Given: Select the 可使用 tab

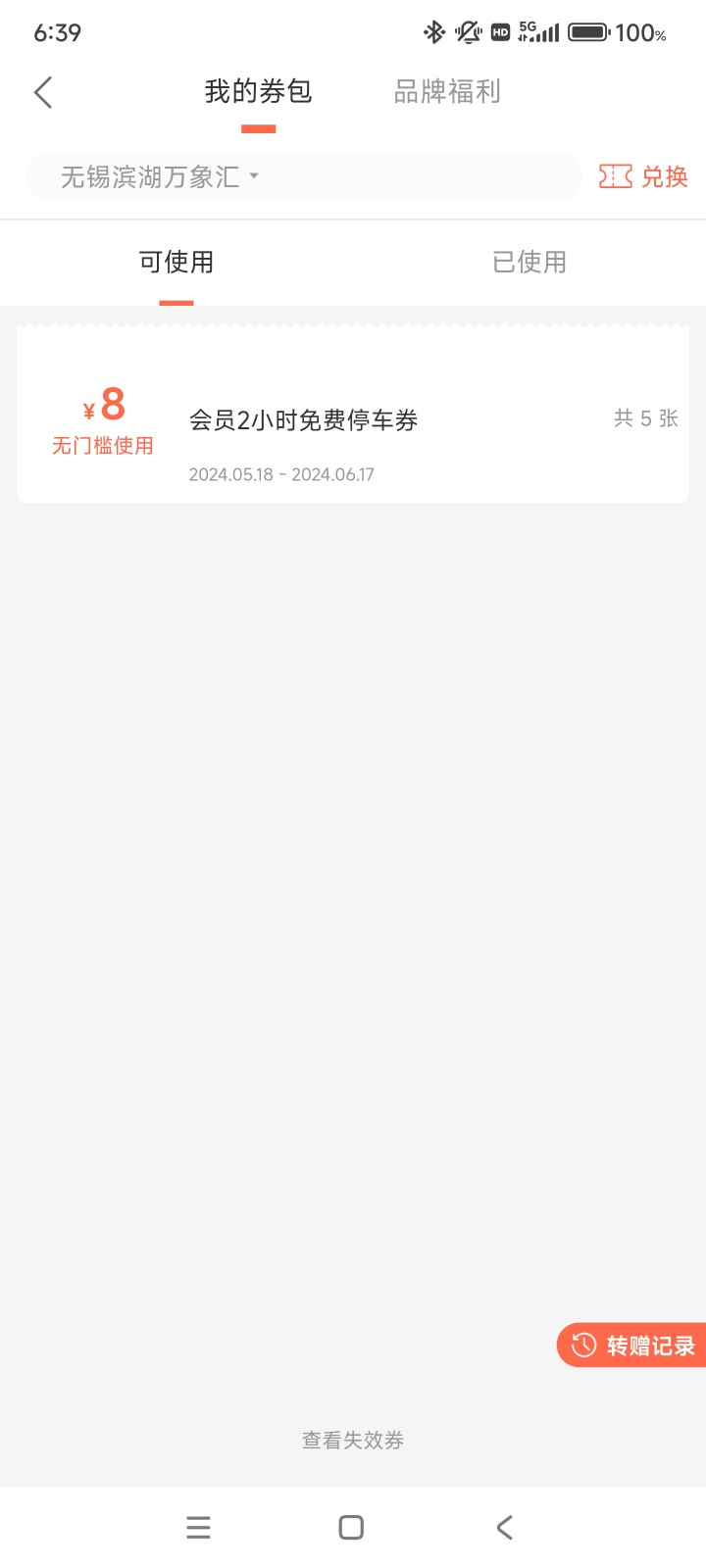Looking at the screenshot, I should pyautogui.click(x=176, y=263).
